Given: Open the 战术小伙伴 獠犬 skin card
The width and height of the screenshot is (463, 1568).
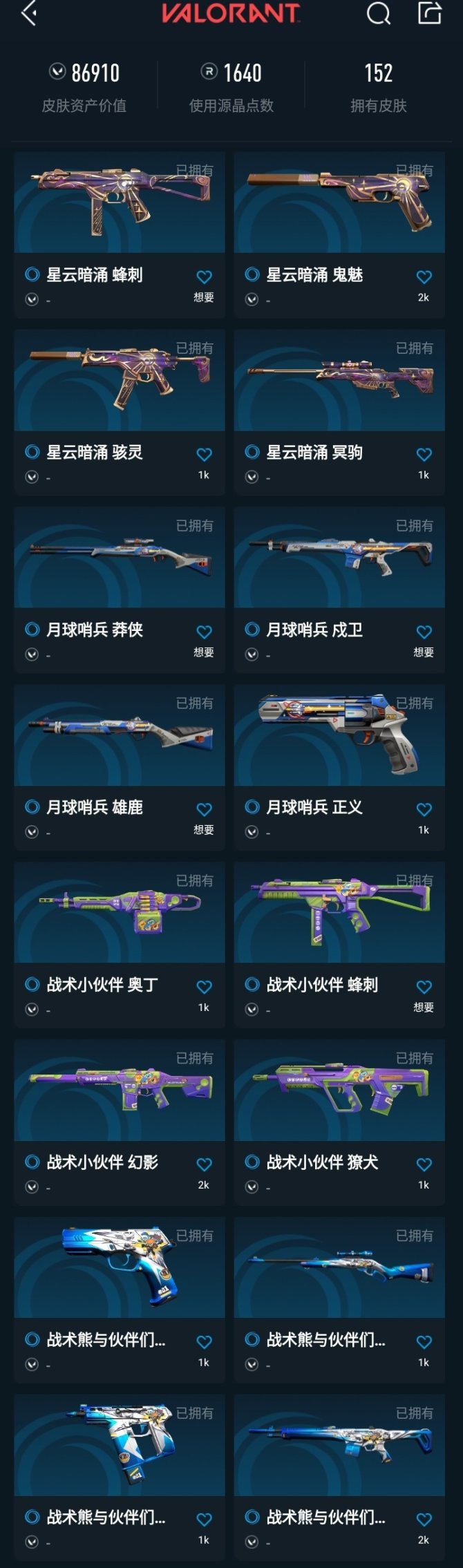Looking at the screenshot, I should click(339, 1091).
